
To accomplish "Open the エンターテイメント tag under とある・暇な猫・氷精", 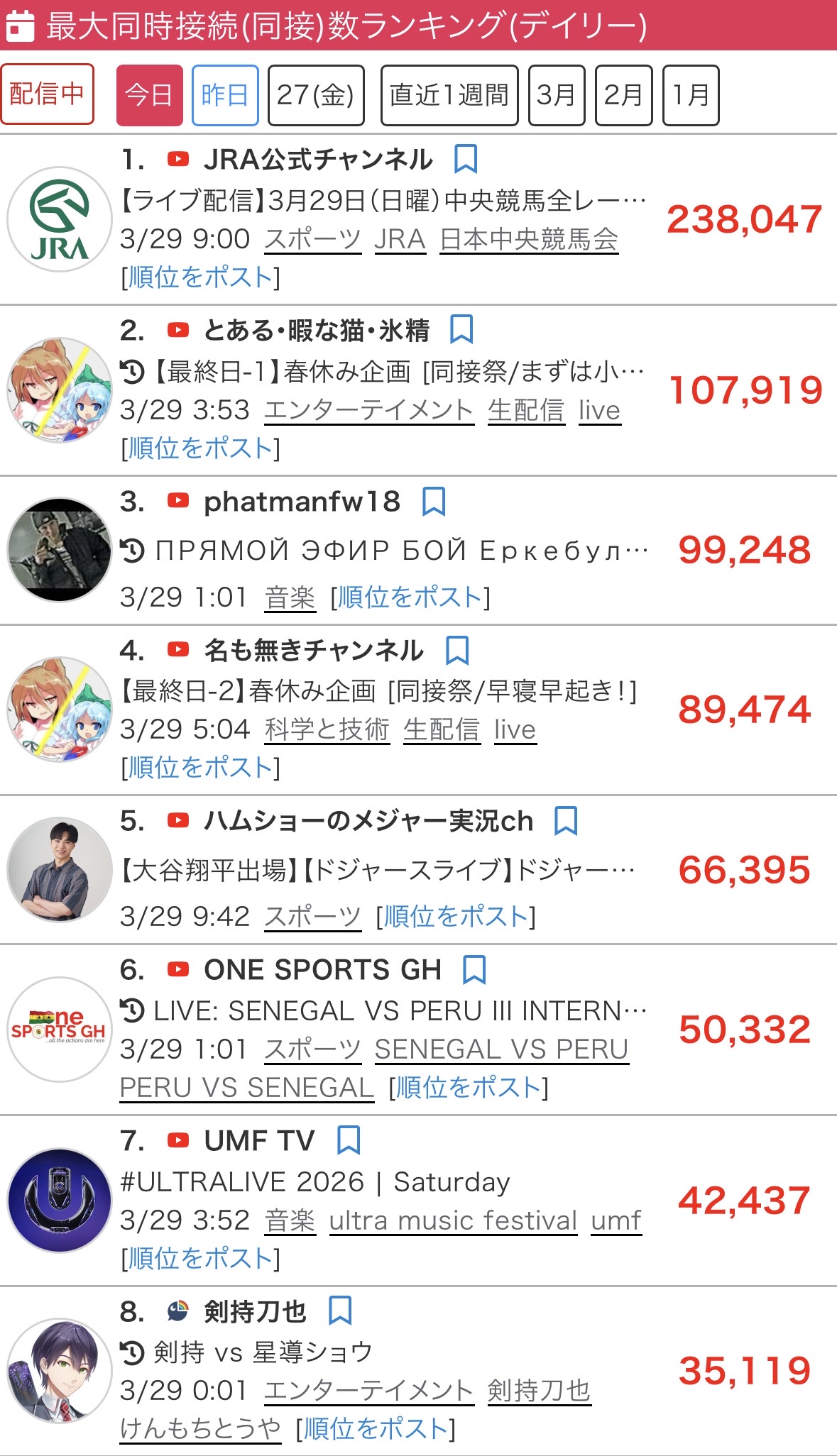I will [x=368, y=411].
